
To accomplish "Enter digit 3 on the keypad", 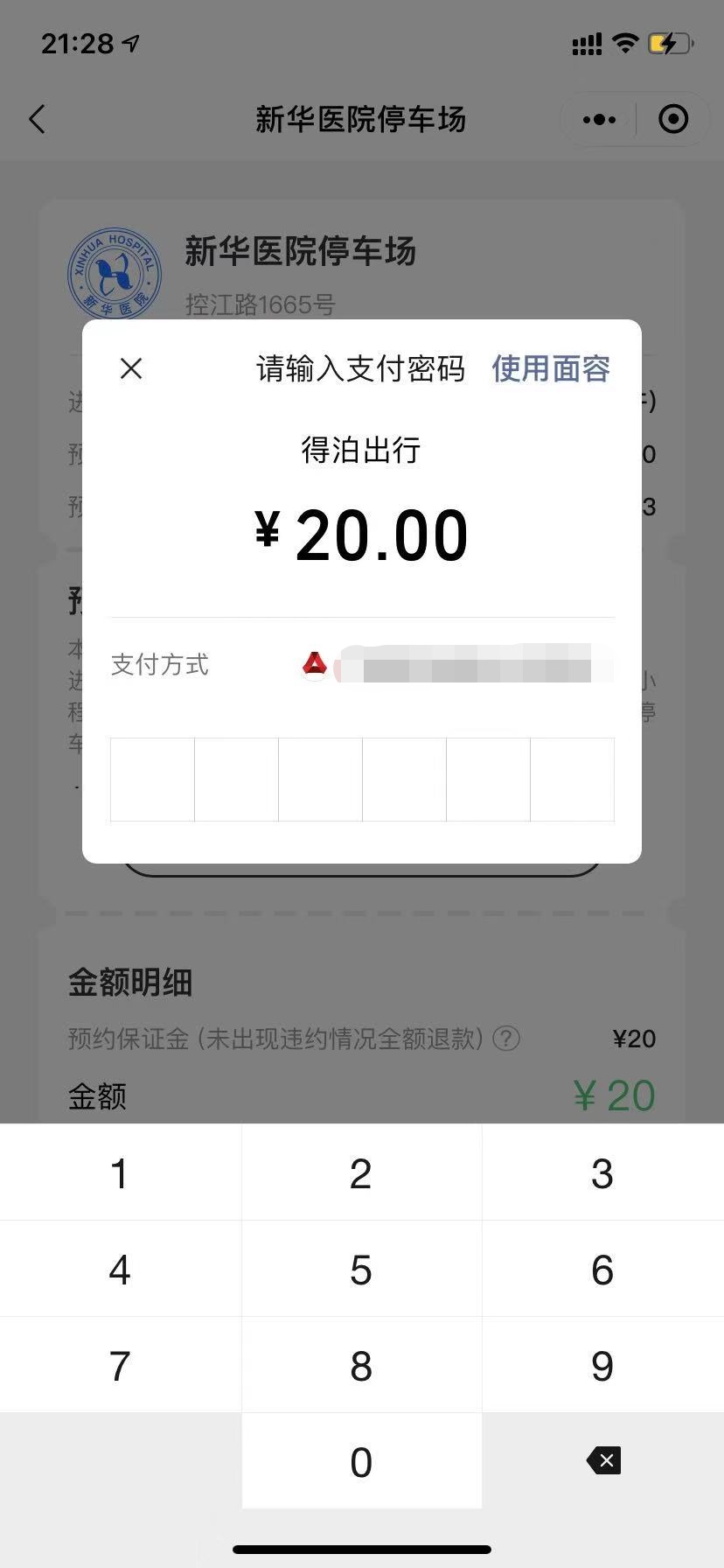I will [x=602, y=1173].
